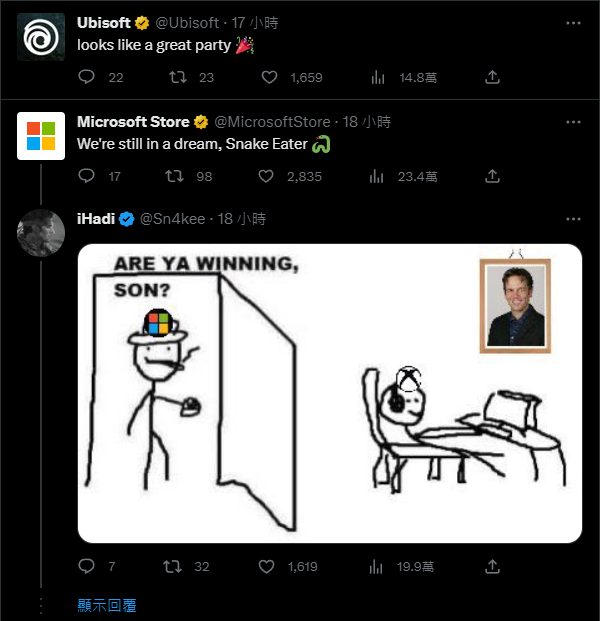Image resolution: width=600 pixels, height=621 pixels.
Task: Retweet the Microsoft Store Snake Eater tweet
Action: (177, 176)
